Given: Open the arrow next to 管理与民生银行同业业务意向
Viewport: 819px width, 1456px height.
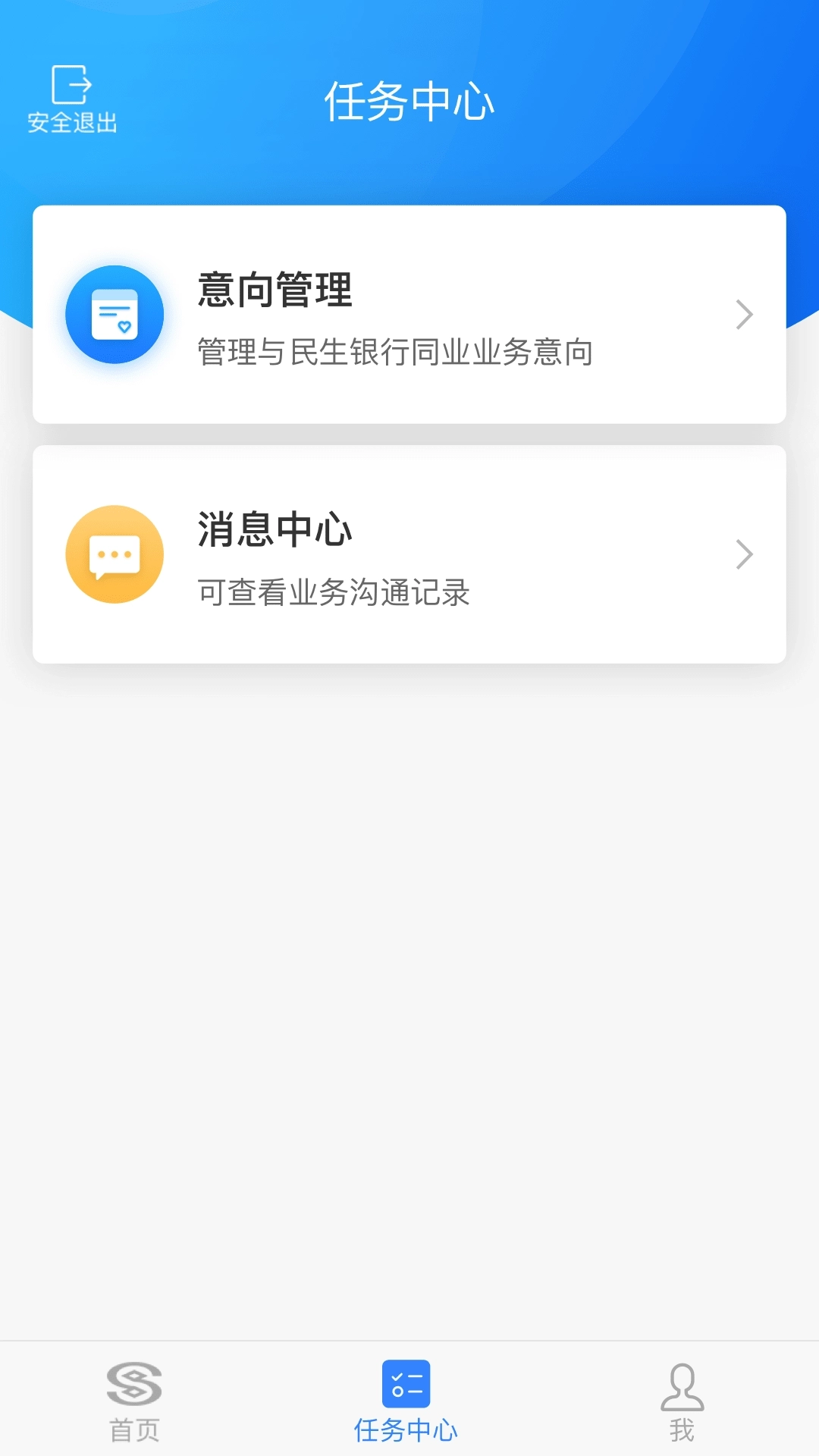Looking at the screenshot, I should [743, 314].
